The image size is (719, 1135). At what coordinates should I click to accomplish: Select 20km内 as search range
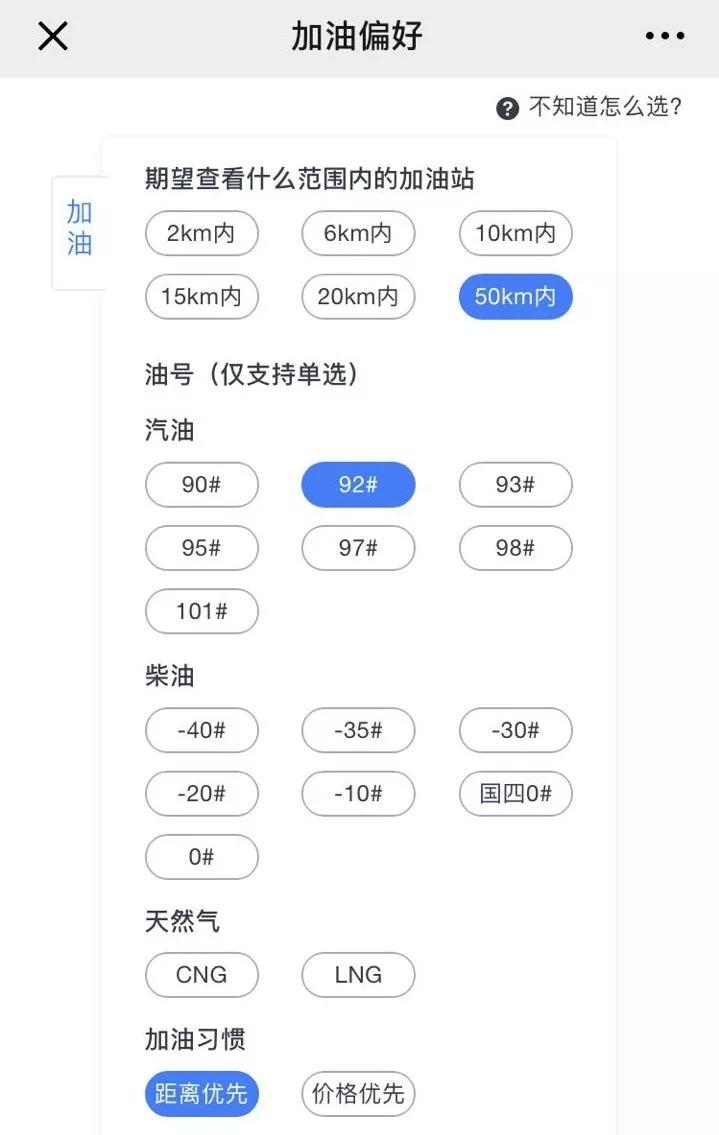(x=358, y=297)
